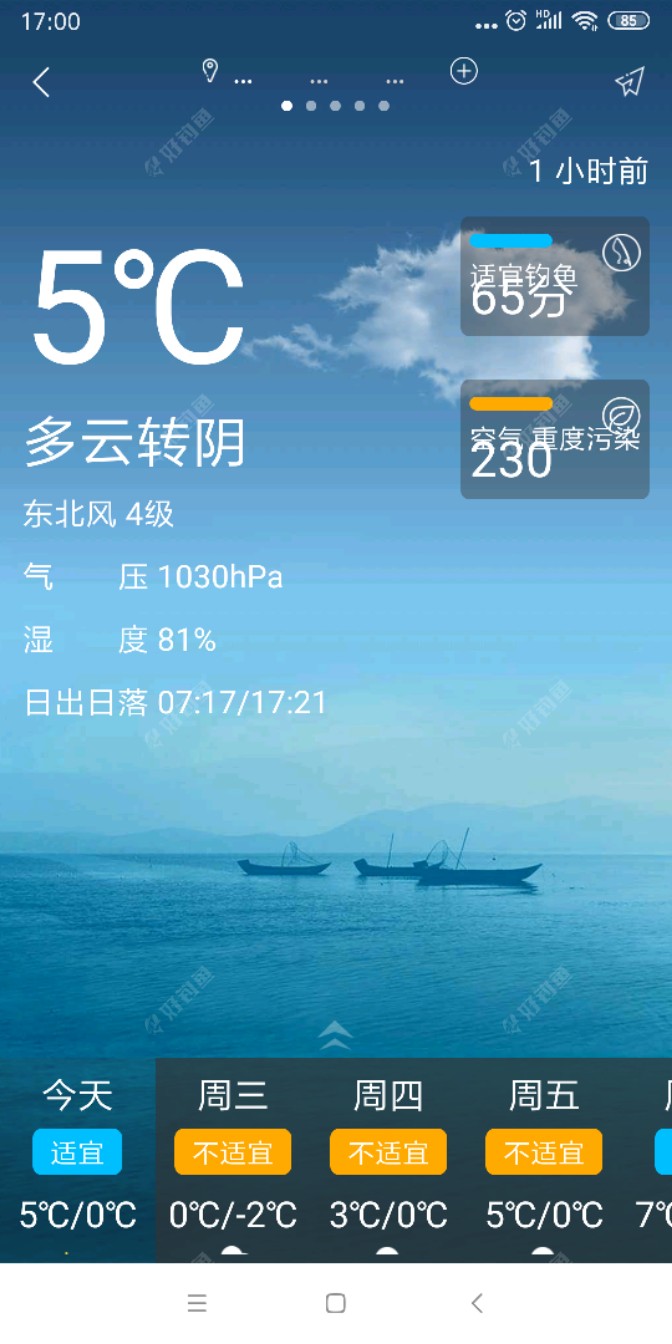
Task: Add a new city with plus icon
Action: point(464,71)
